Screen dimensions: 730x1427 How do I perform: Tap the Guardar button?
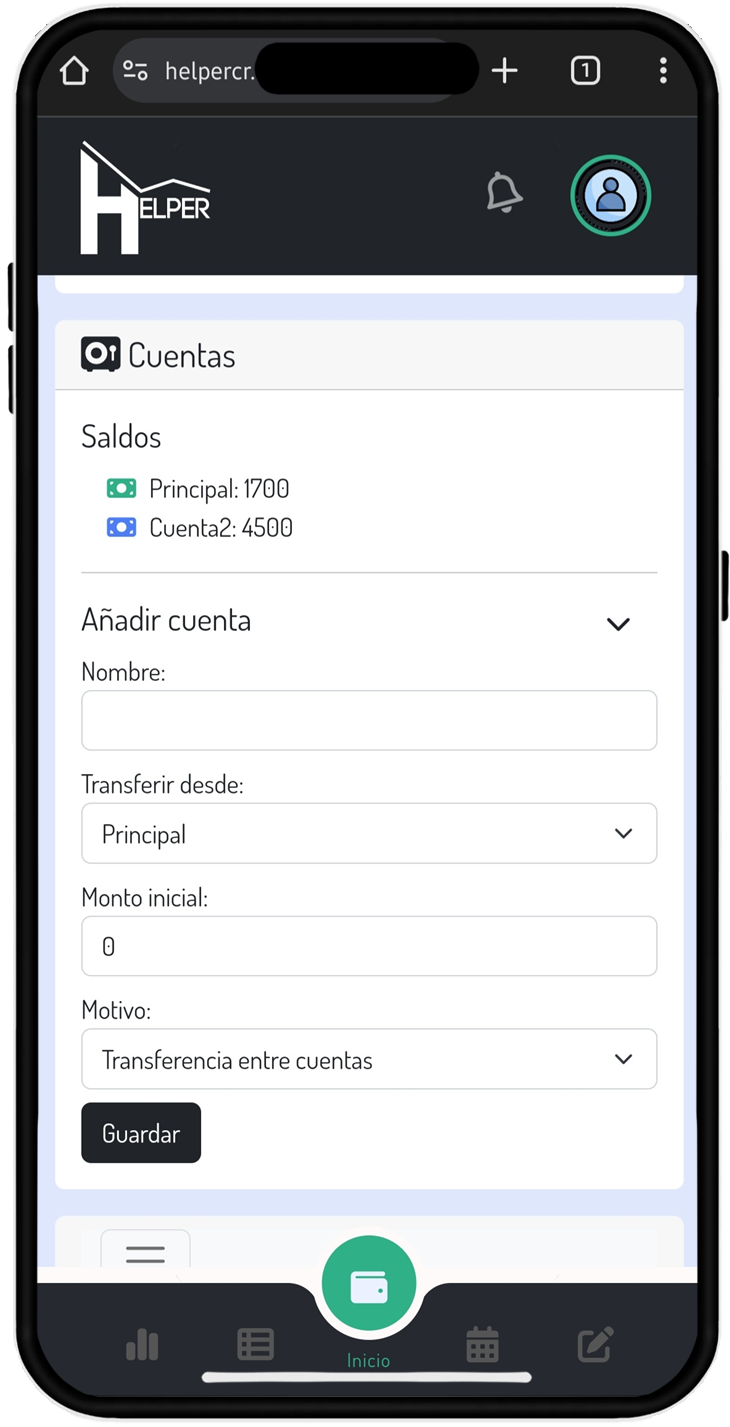click(x=141, y=1133)
